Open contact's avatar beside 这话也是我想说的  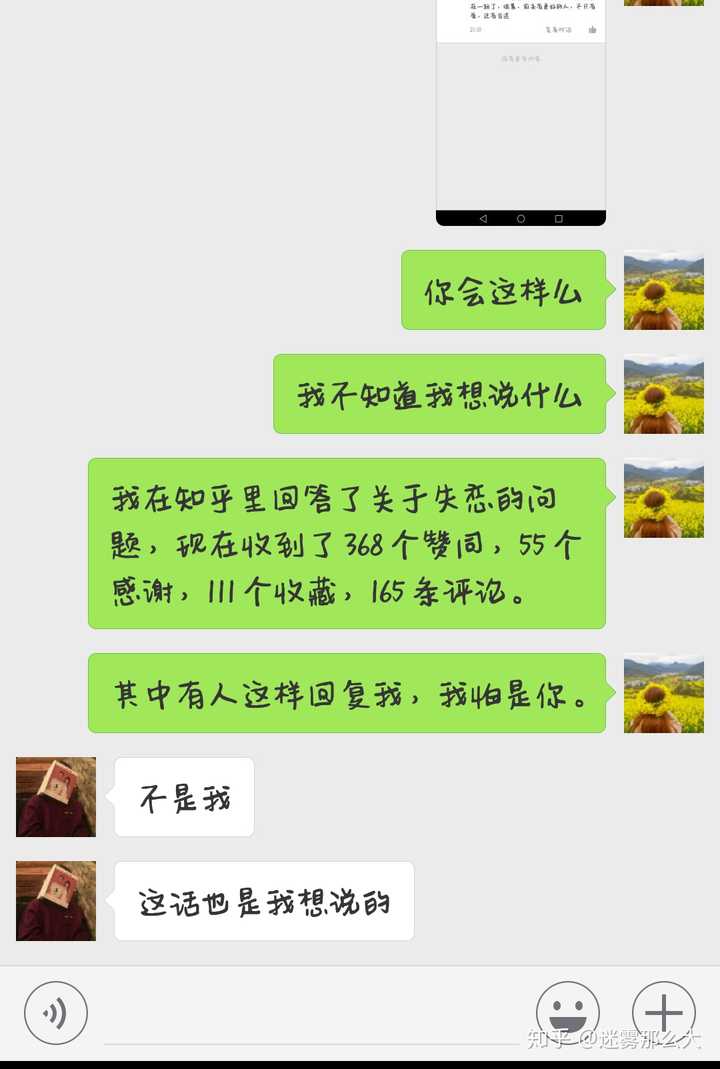56,901
